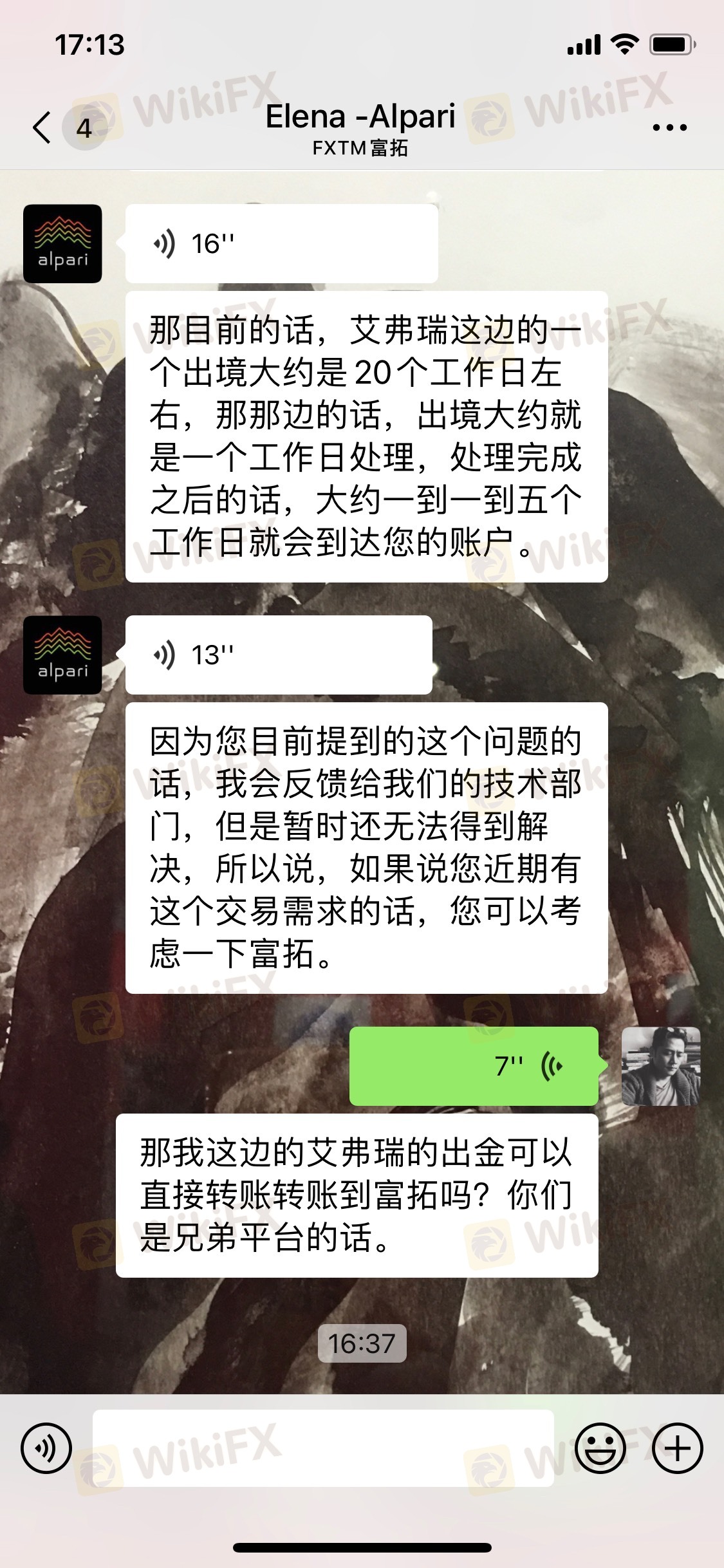Open the chat's three-dot menu
The height and width of the screenshot is (1568, 724).
click(669, 127)
